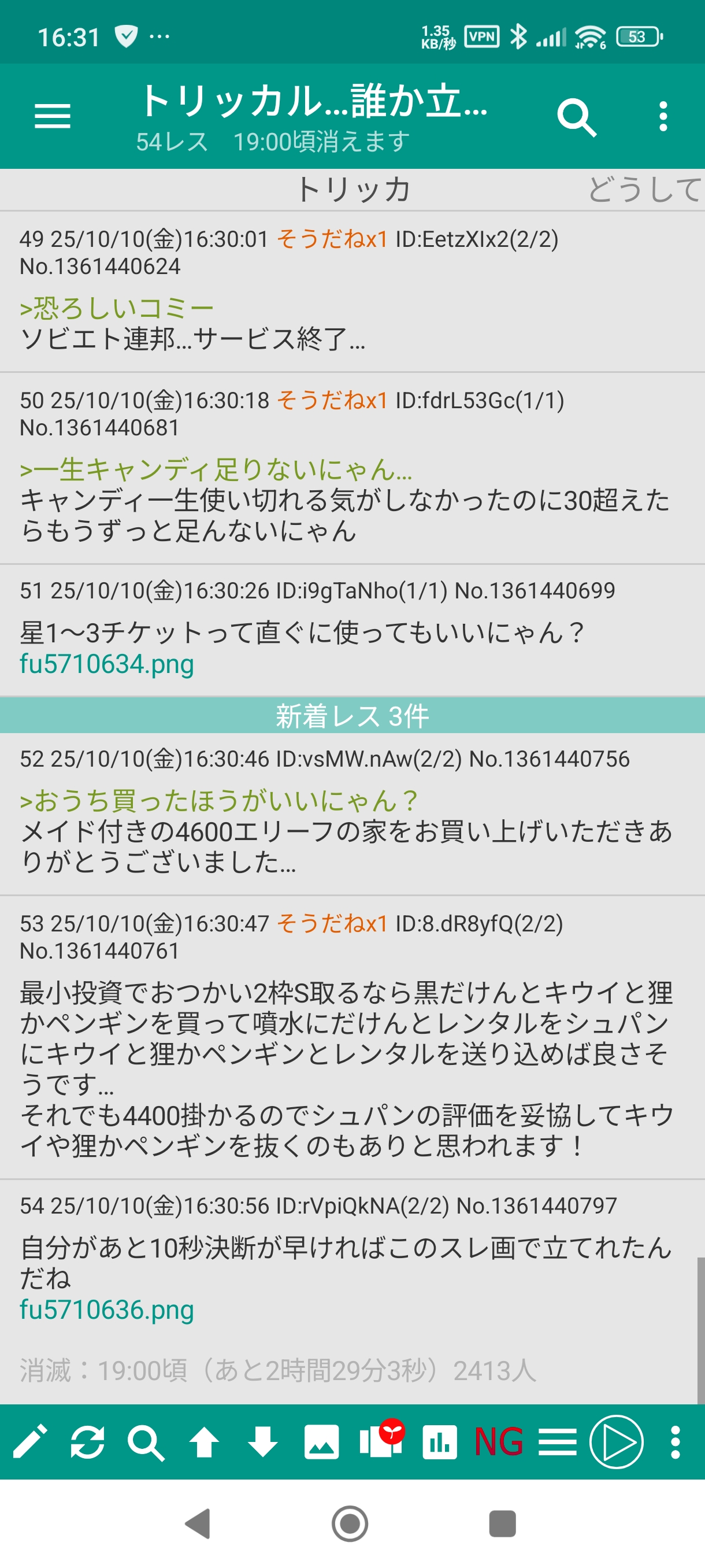Image resolution: width=705 pixels, height=1568 pixels.
Task: Search within thread from bottom toolbar
Action: coord(146,1441)
